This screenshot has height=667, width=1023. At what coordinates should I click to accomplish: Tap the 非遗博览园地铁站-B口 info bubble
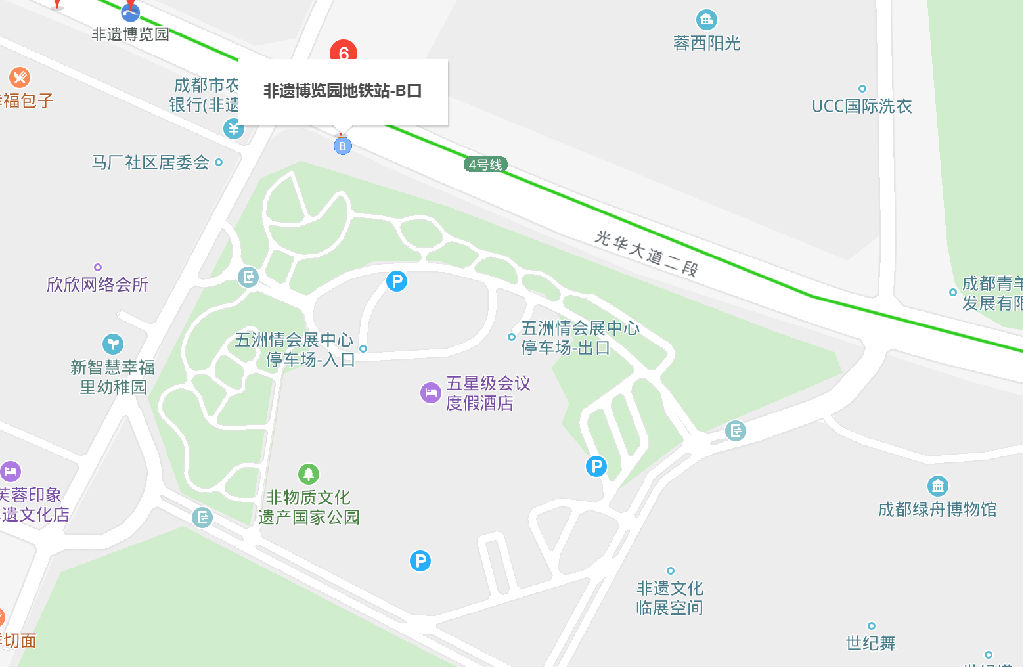[x=342, y=91]
